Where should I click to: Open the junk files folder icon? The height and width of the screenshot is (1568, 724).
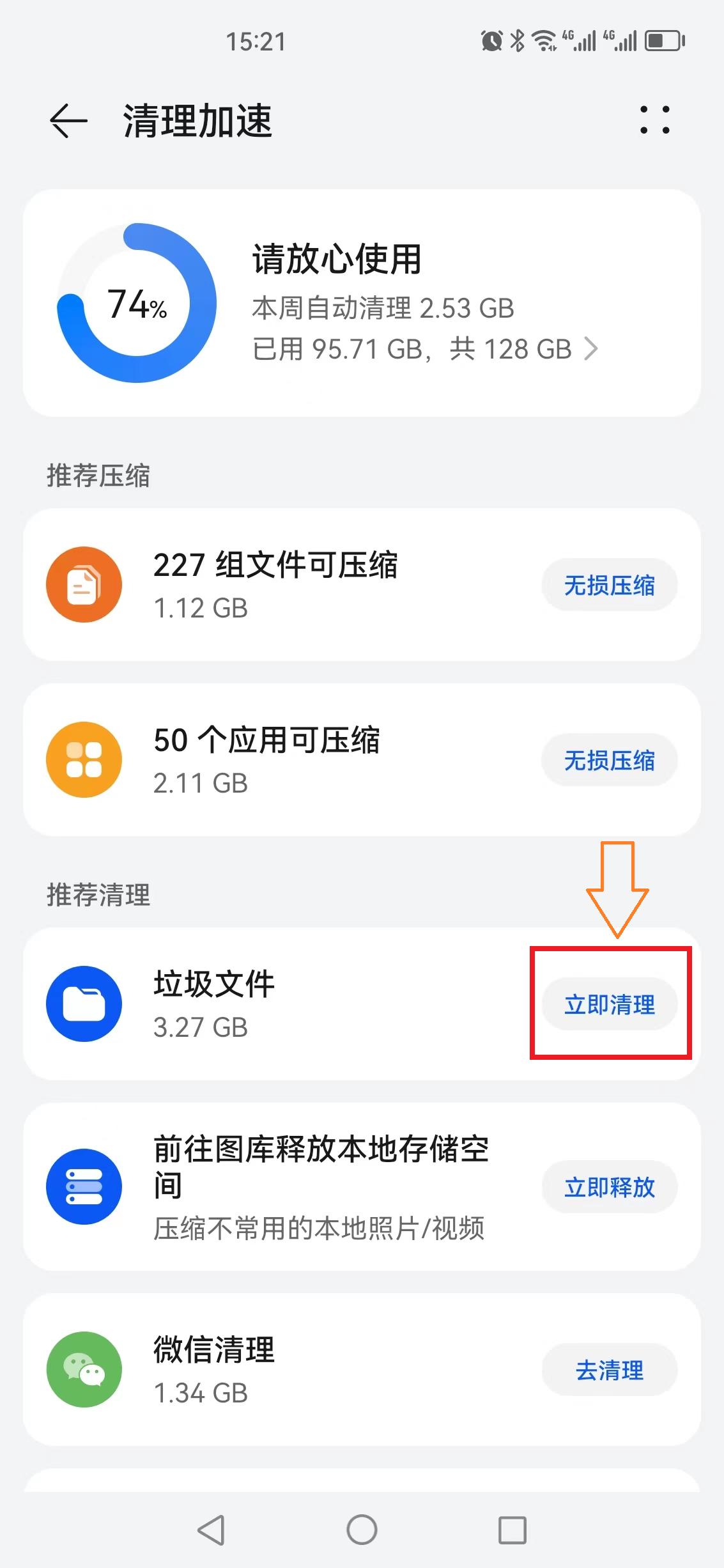85,1004
